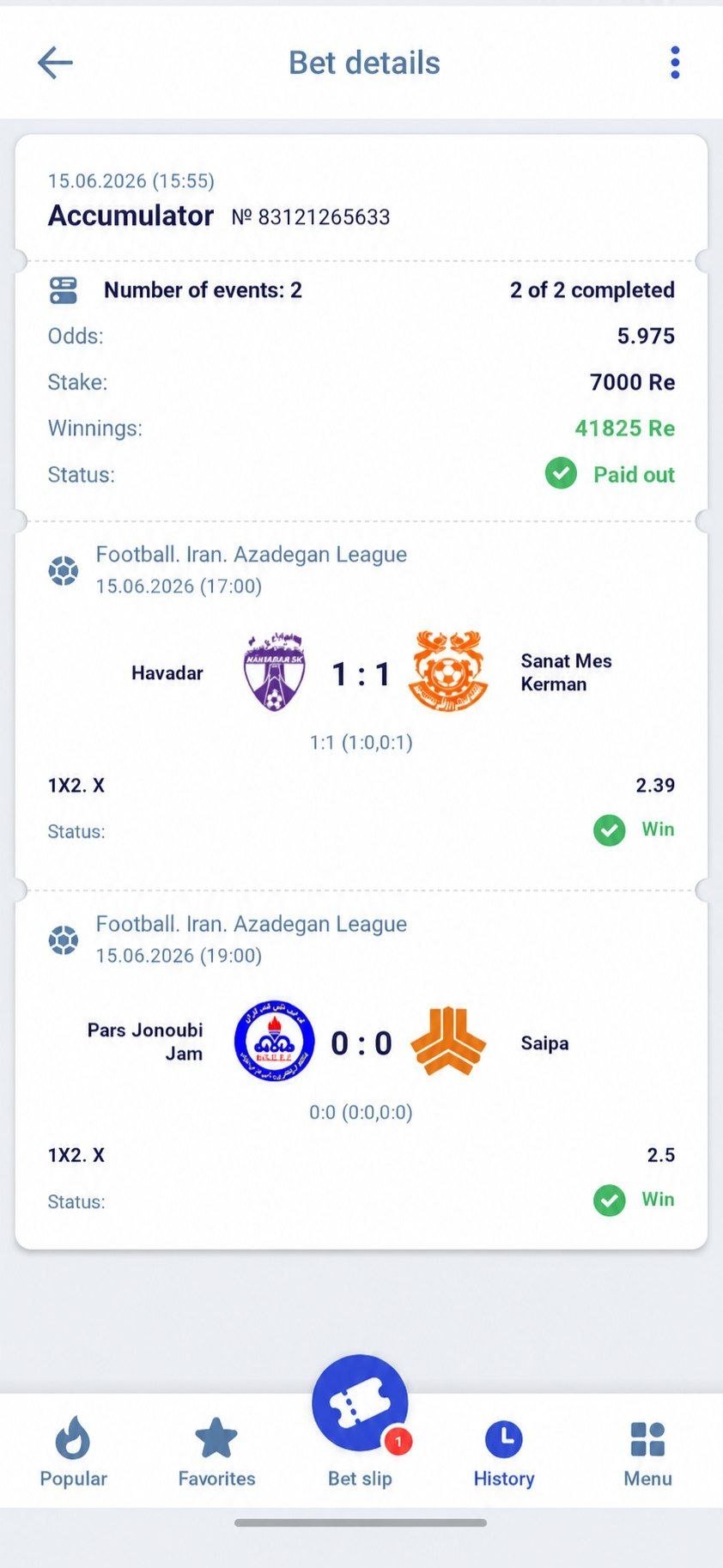Switch to the Popular tab
The width and height of the screenshot is (723, 1568).
pos(73,1453)
